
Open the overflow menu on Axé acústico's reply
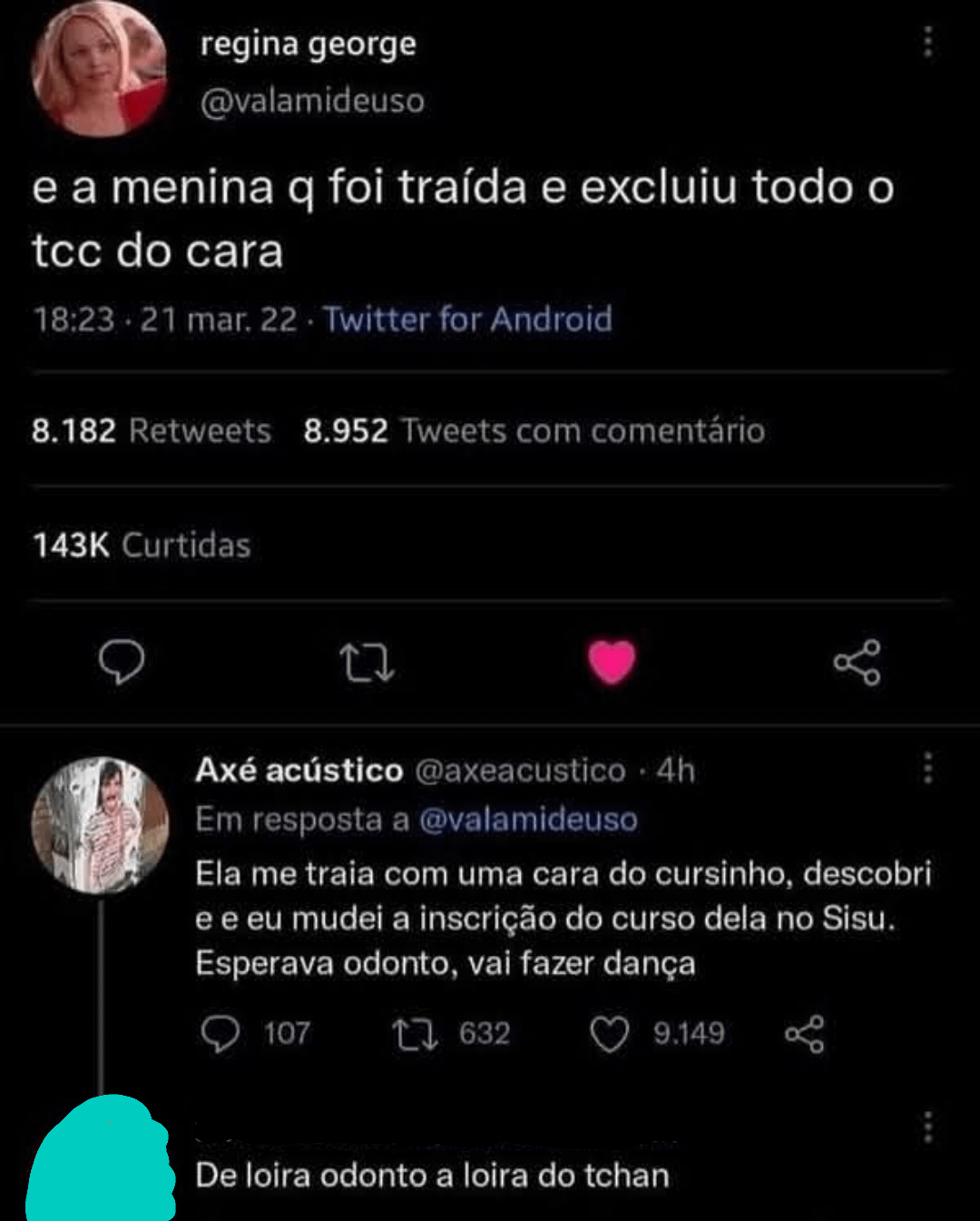click(x=927, y=768)
